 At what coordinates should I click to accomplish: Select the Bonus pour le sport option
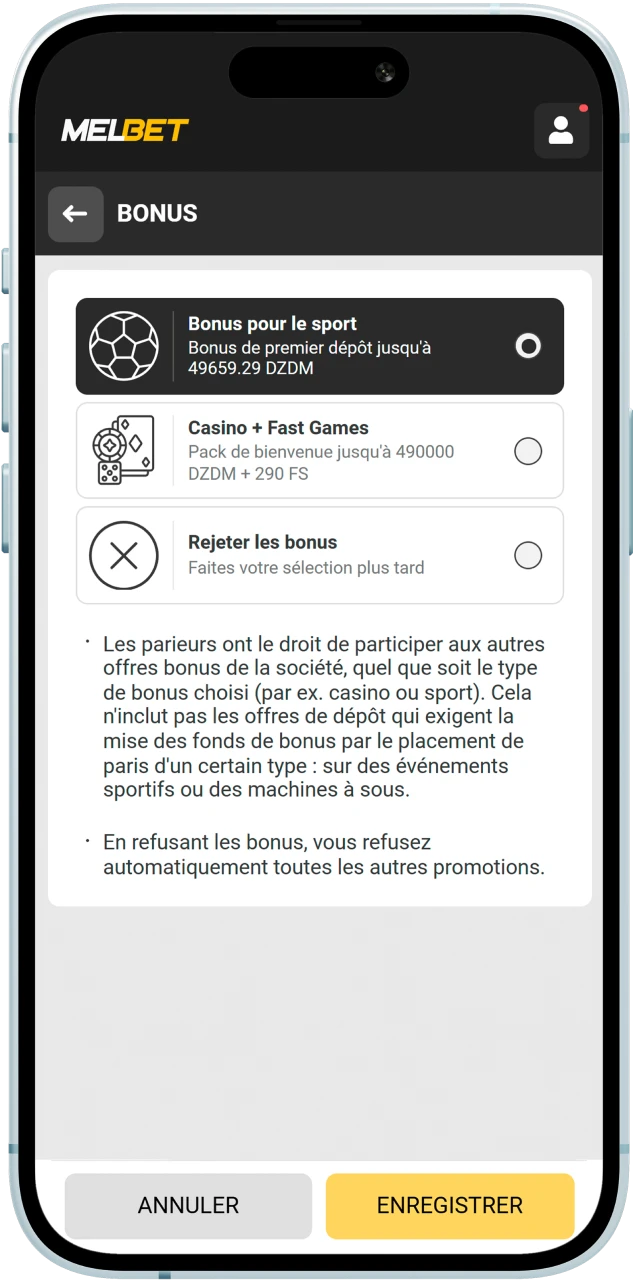click(x=527, y=346)
